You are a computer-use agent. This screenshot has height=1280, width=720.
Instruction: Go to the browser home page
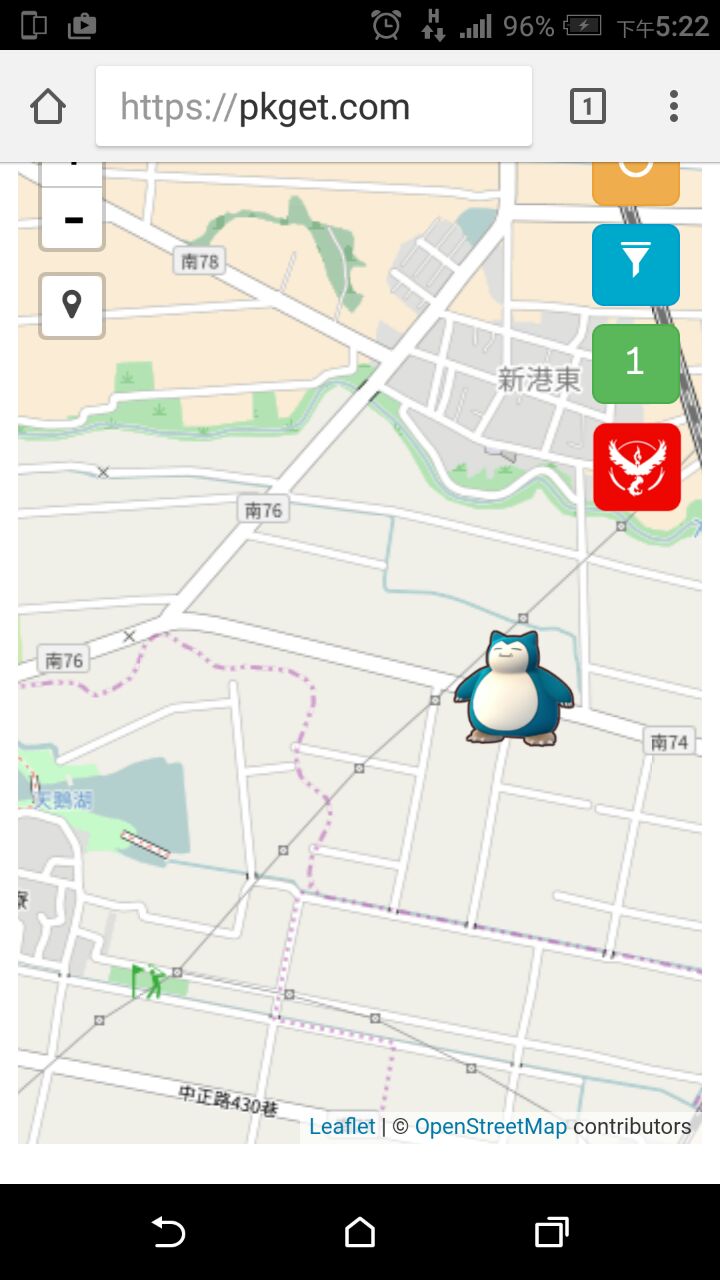point(48,106)
